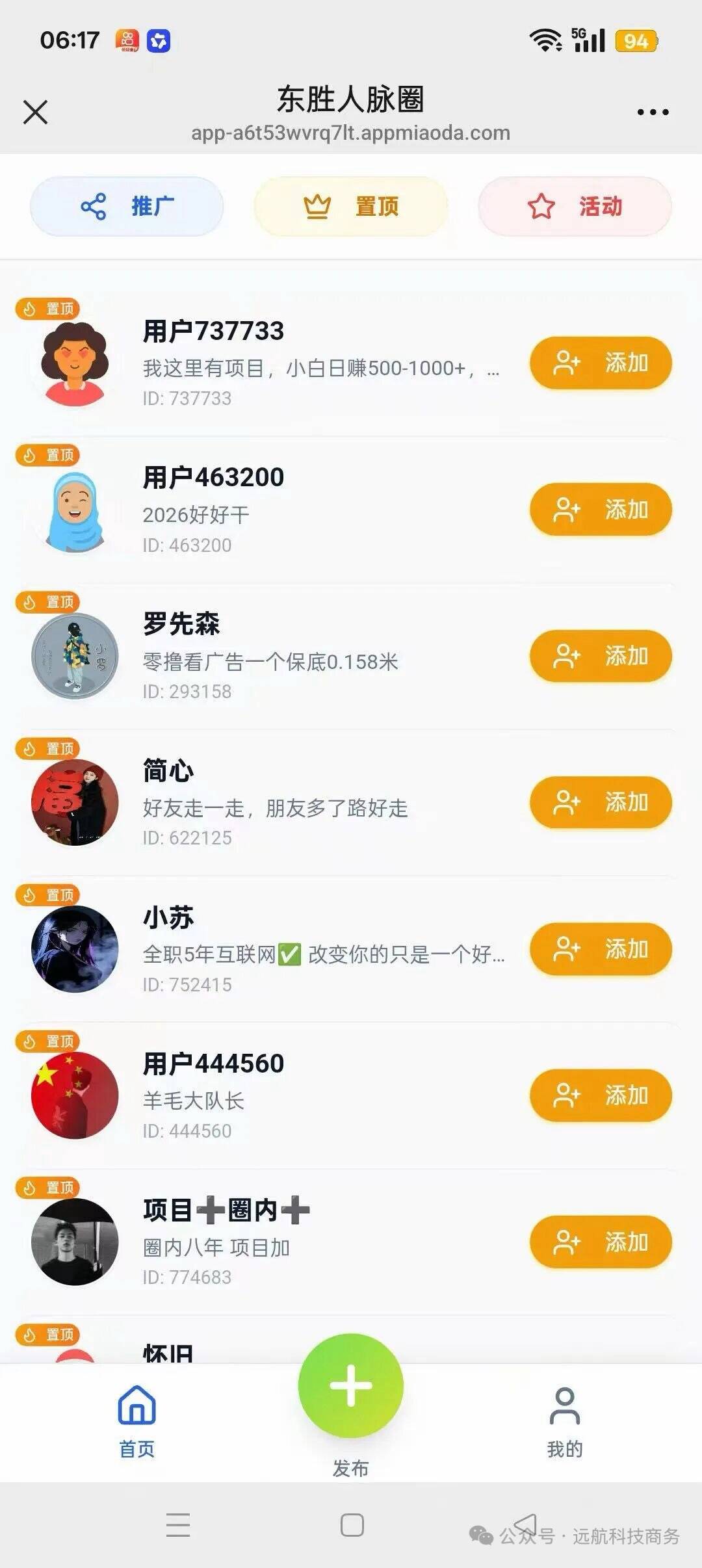Select the share icon on the 推广 button
Image resolution: width=702 pixels, height=1568 pixels.
click(94, 207)
